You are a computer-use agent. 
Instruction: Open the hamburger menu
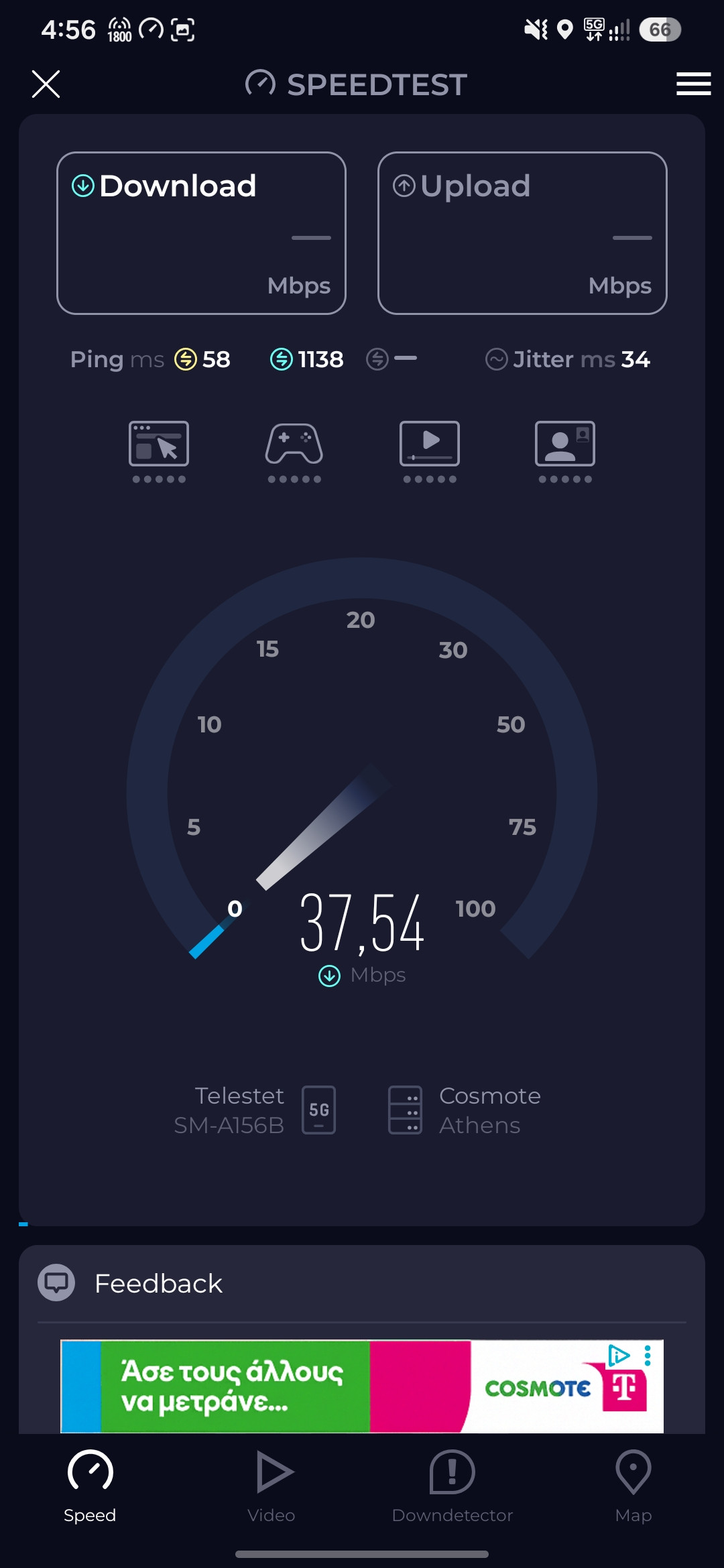[693, 84]
